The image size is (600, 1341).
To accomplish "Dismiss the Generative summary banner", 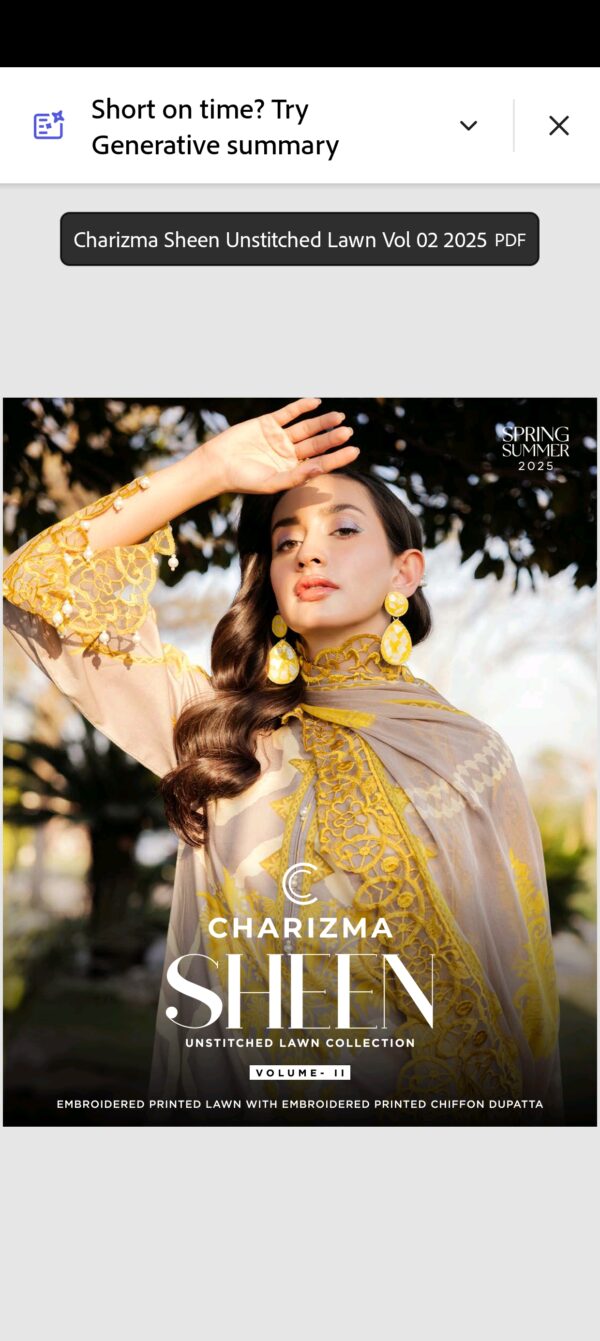I will (559, 126).
